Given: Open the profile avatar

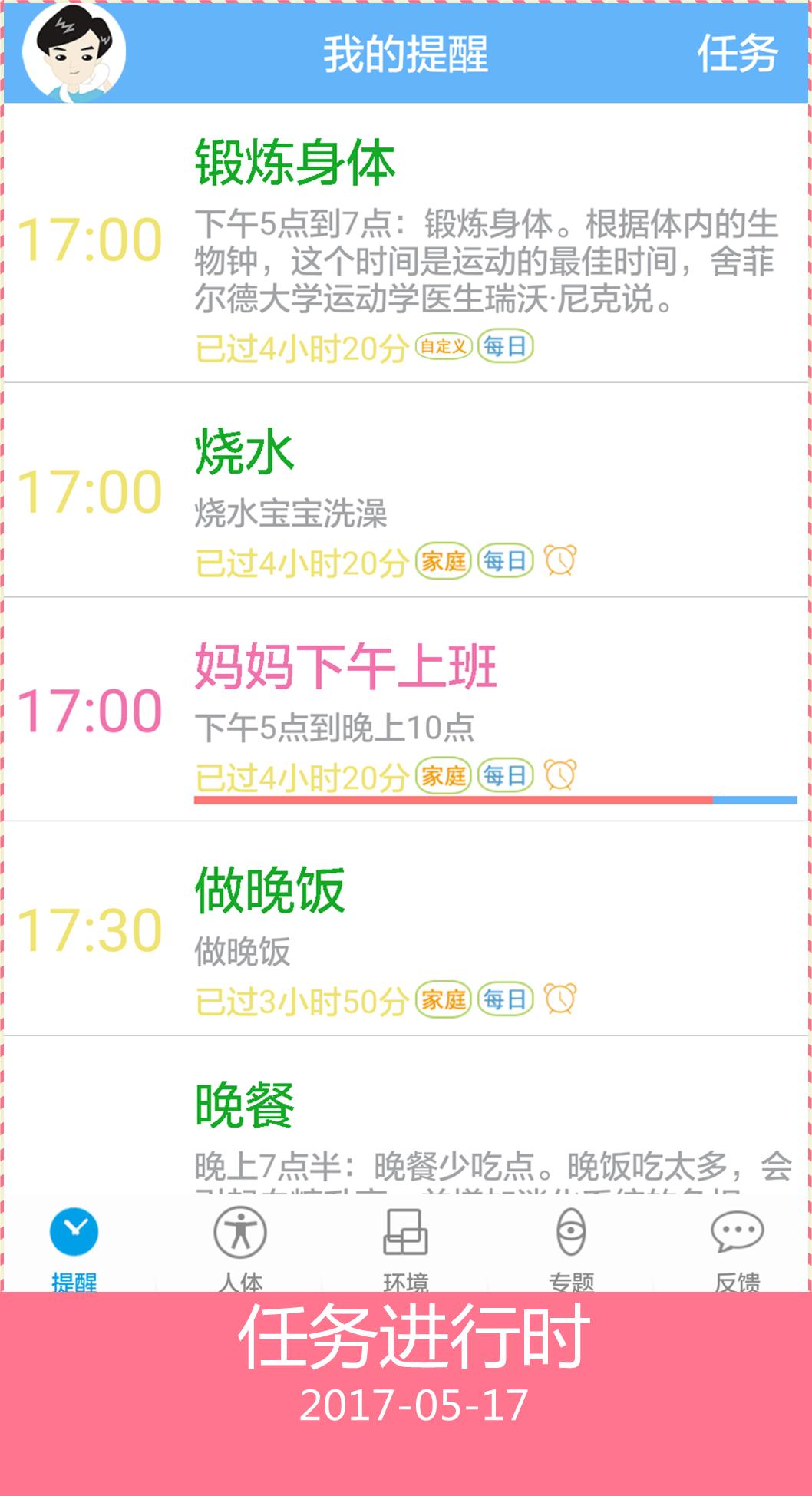Looking at the screenshot, I should tap(74, 52).
